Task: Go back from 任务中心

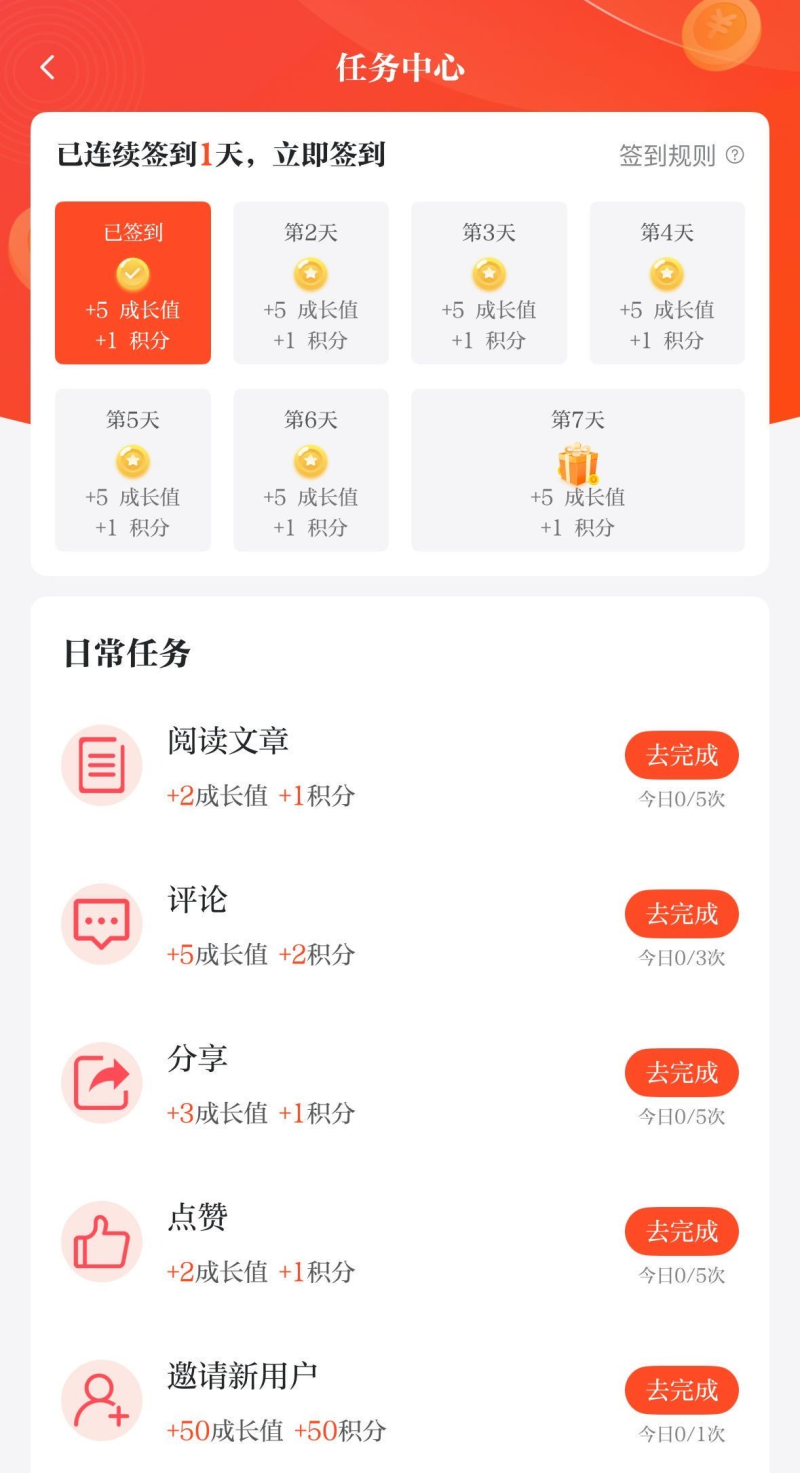Action: [47, 68]
